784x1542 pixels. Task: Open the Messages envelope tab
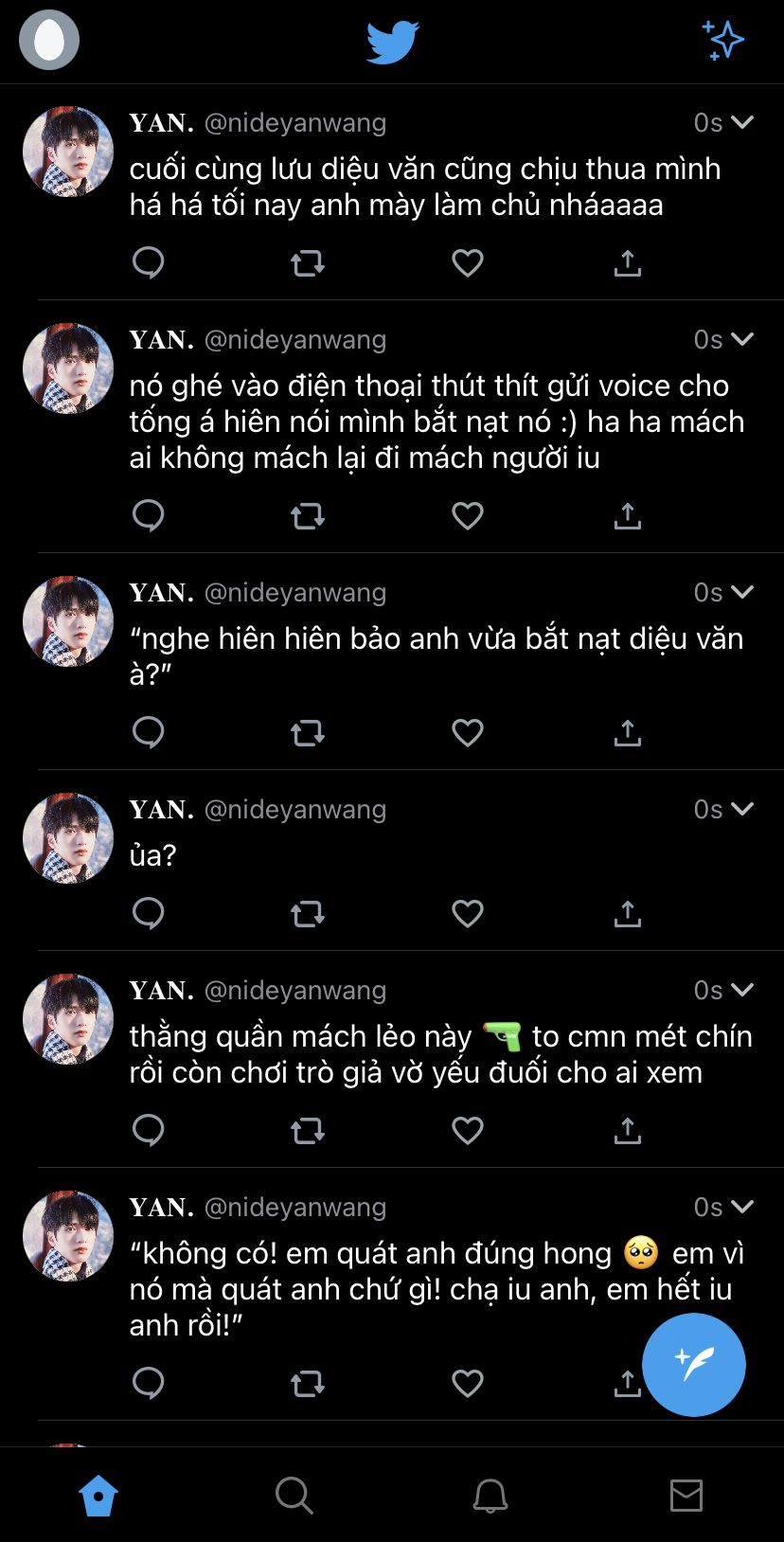tap(686, 1497)
